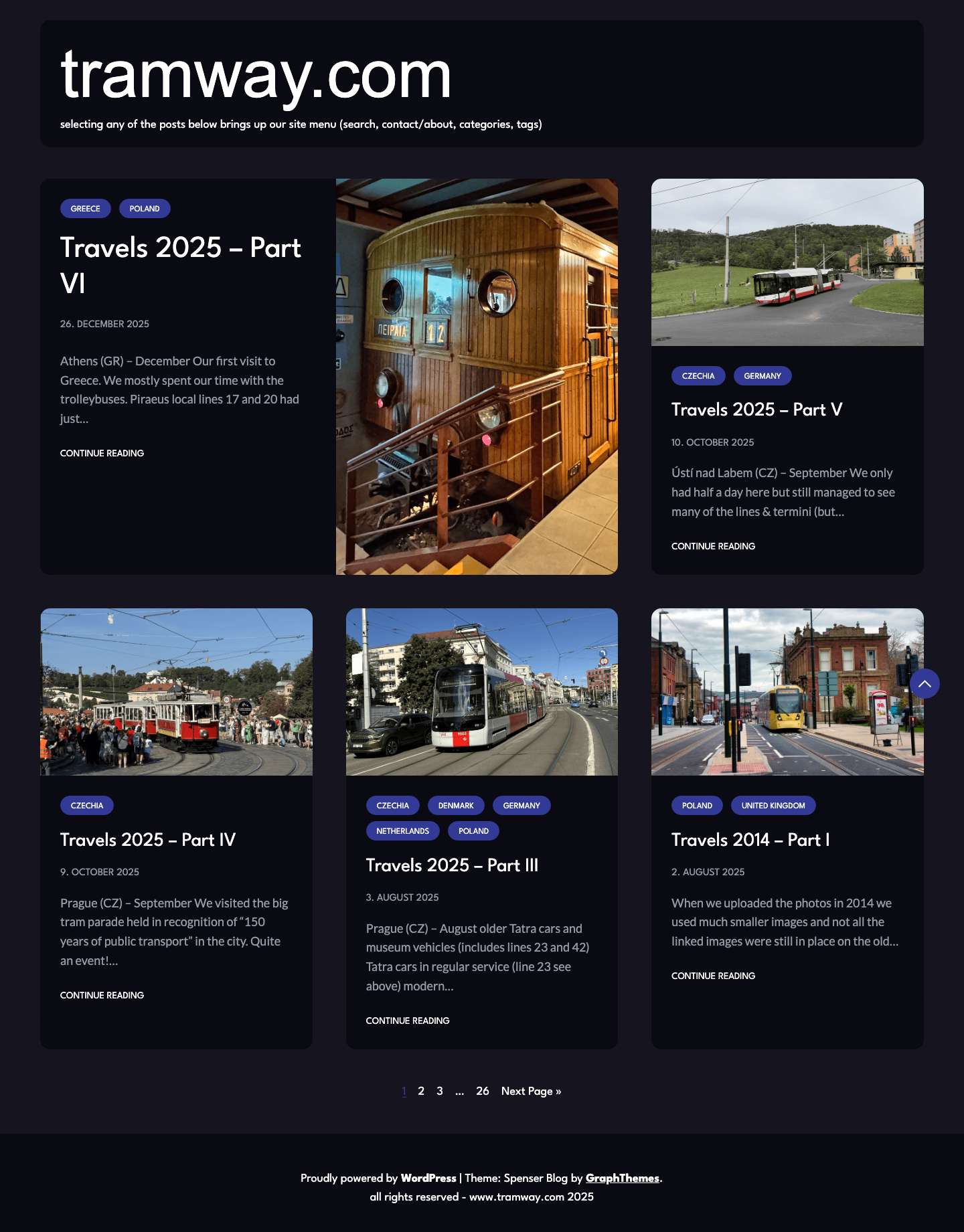
Task: Open the post Travels 2014 – Part I
Action: [750, 839]
